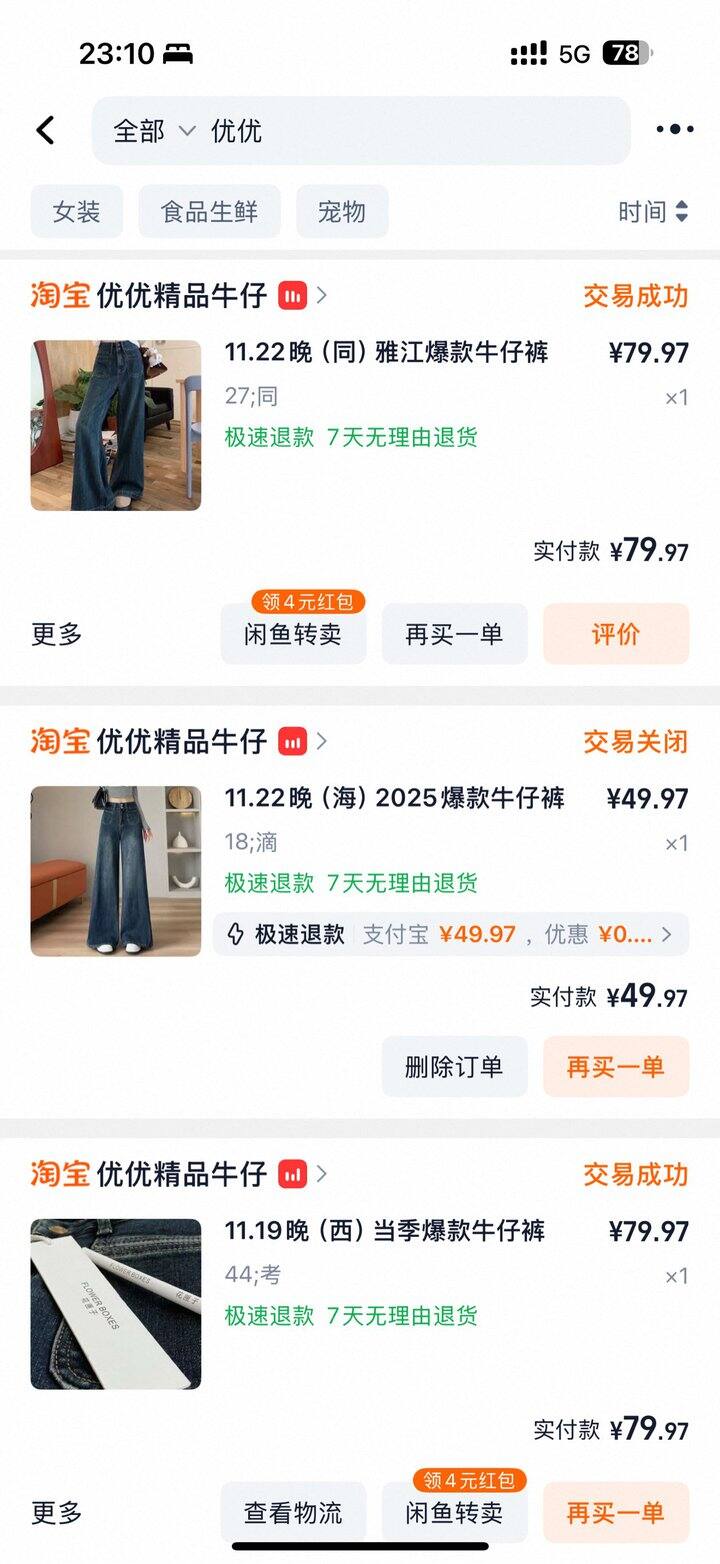Delete the closed 2025爆款牛仔裤 order
The height and width of the screenshot is (1564, 720).
point(454,1067)
